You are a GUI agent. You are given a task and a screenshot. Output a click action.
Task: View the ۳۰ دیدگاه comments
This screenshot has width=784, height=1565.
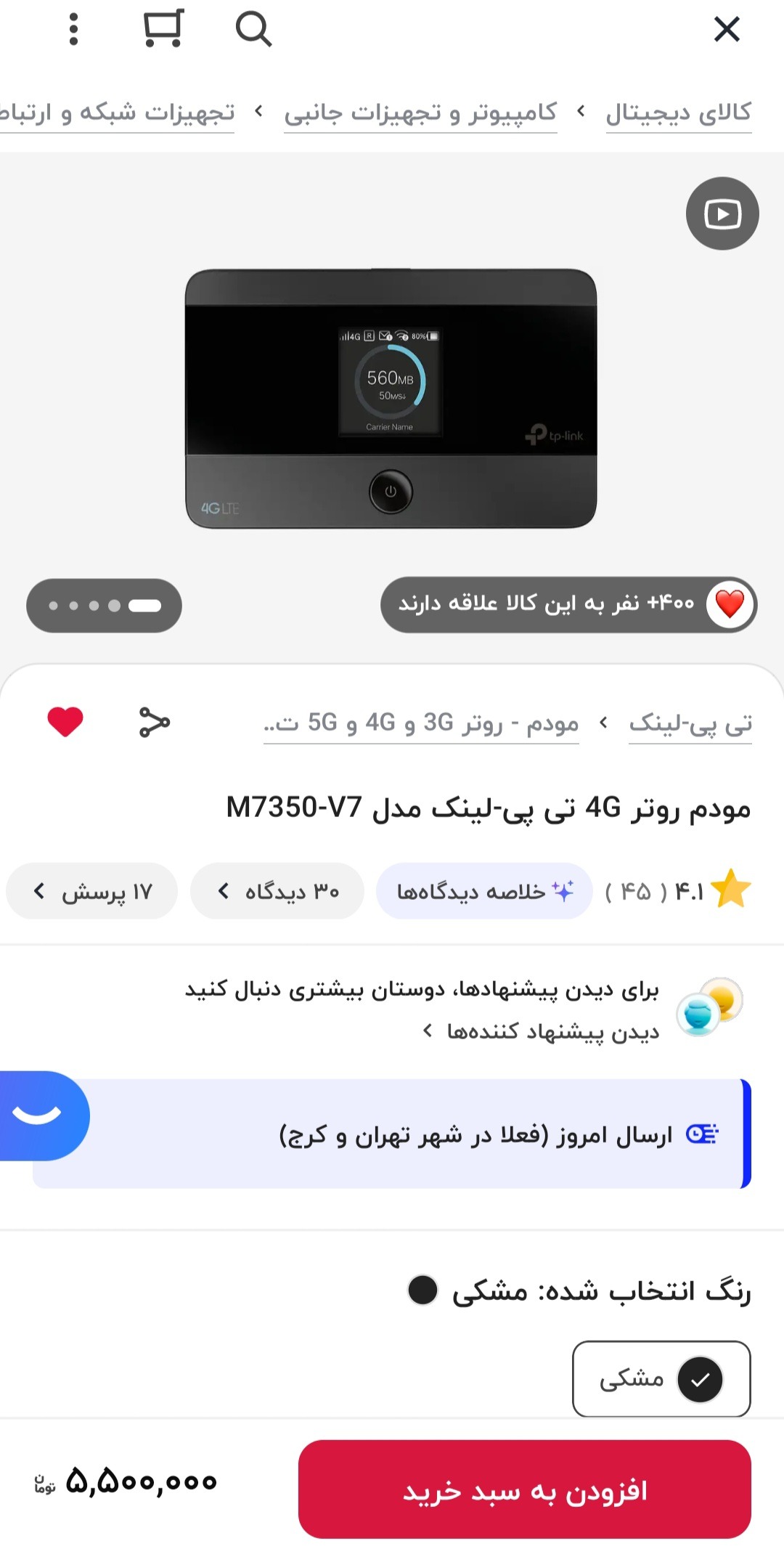click(x=277, y=891)
